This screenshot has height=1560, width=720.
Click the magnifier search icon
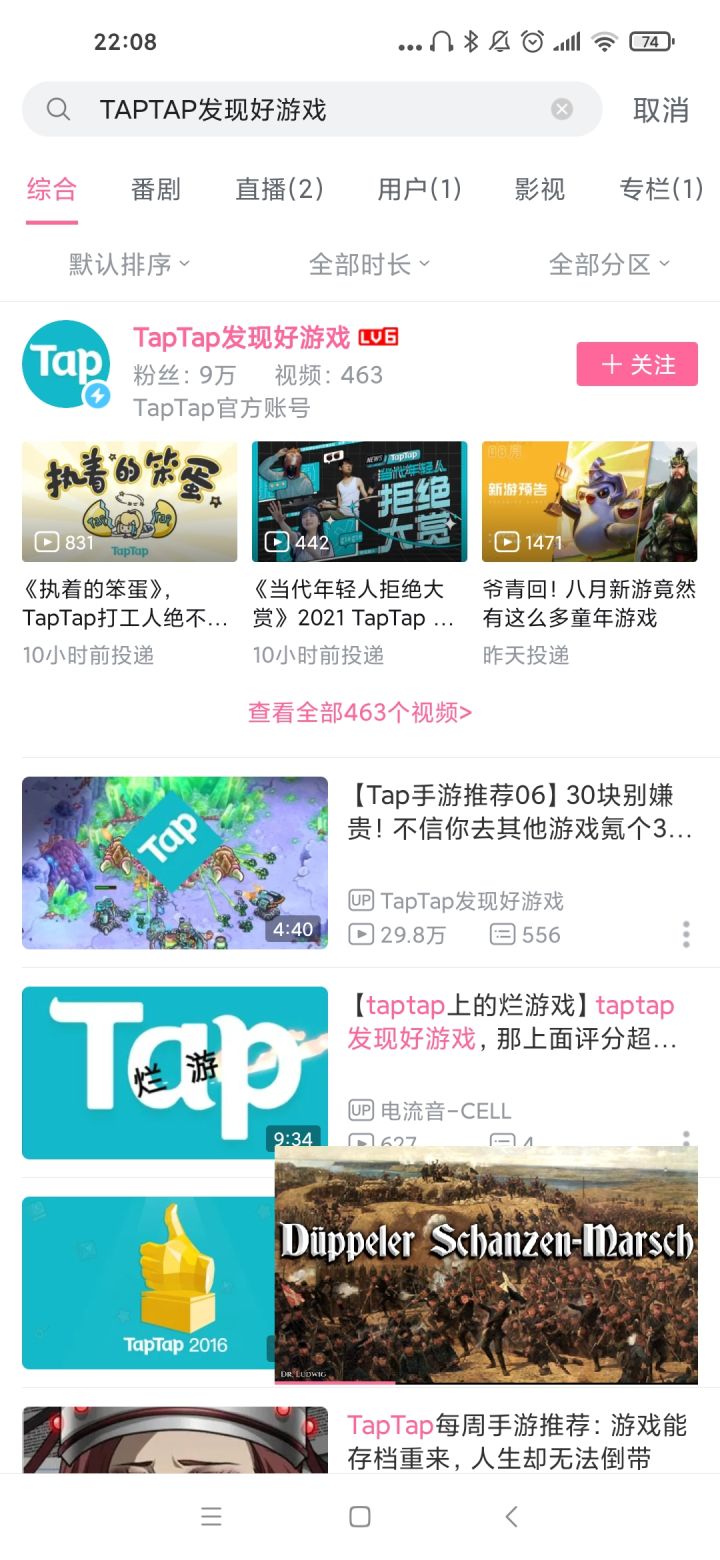click(x=57, y=109)
